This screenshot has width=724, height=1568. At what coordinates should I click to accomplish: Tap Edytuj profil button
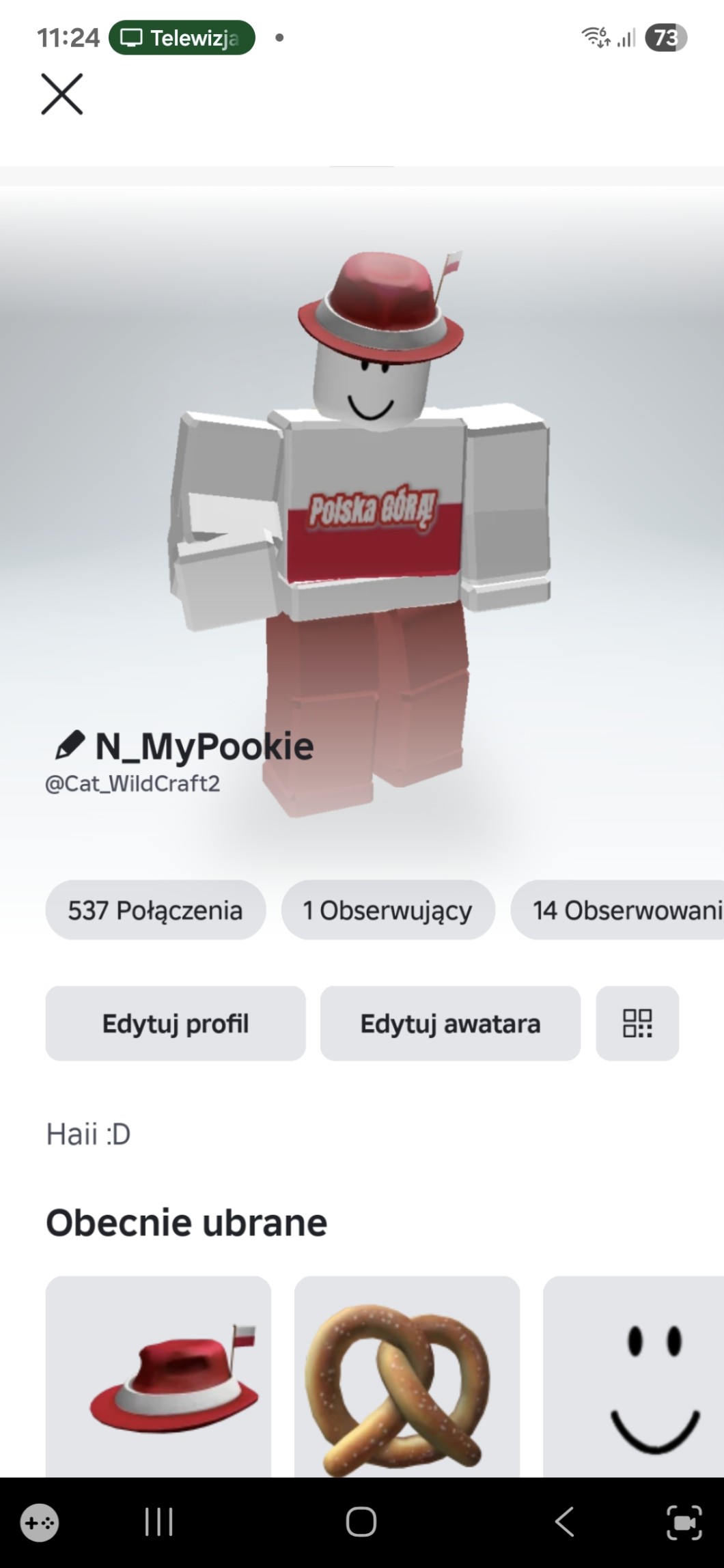pyautogui.click(x=176, y=1024)
